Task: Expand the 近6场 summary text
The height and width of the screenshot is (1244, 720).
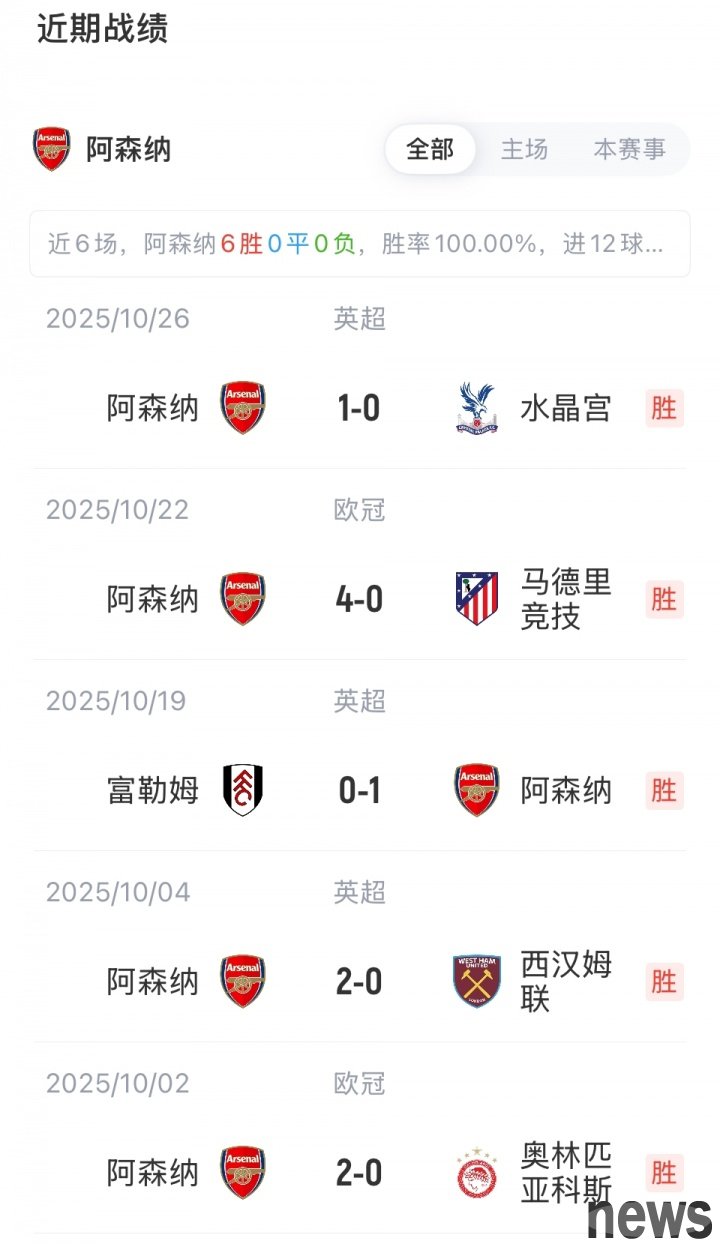Action: pyautogui.click(x=359, y=244)
